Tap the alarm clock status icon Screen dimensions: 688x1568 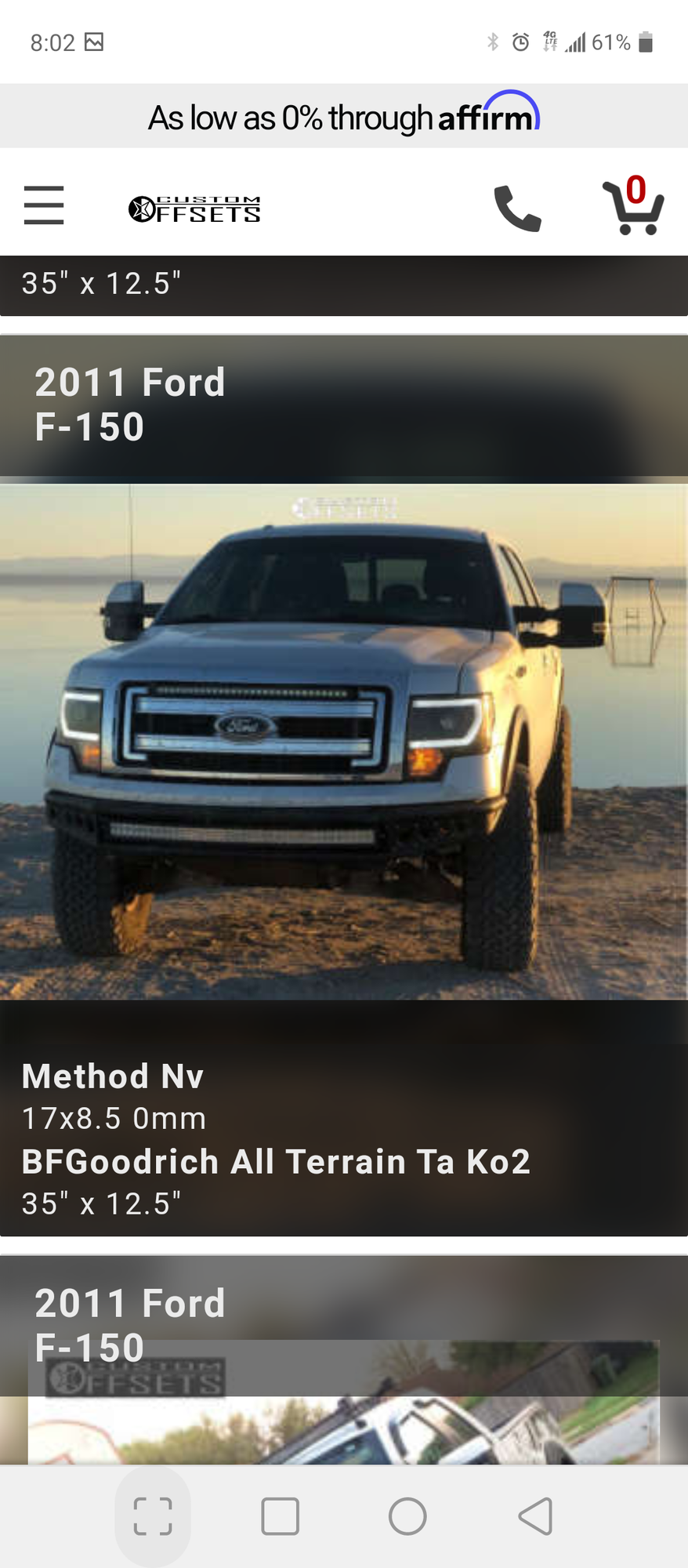[x=519, y=42]
